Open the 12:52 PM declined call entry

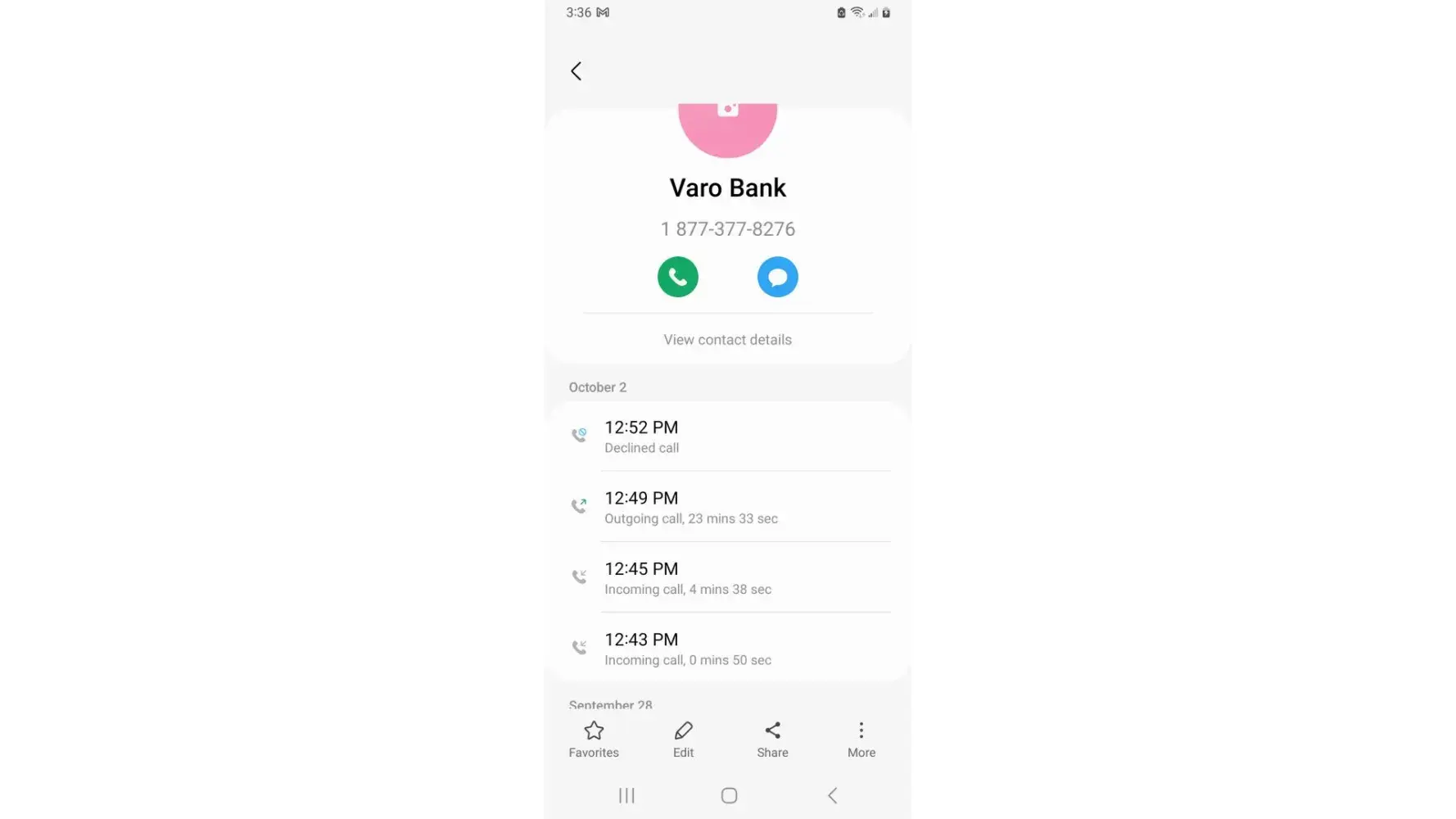coord(727,437)
